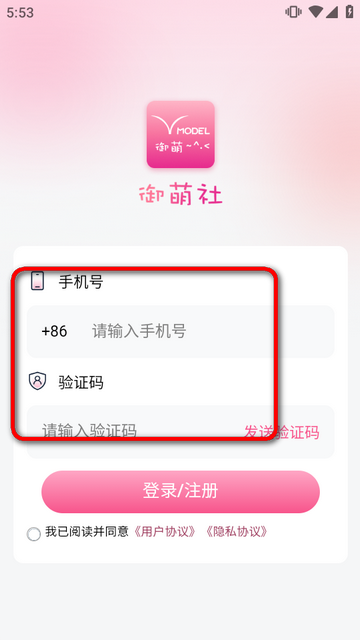Check the agreement consent circle
Viewport: 360px width, 640px height.
33,534
